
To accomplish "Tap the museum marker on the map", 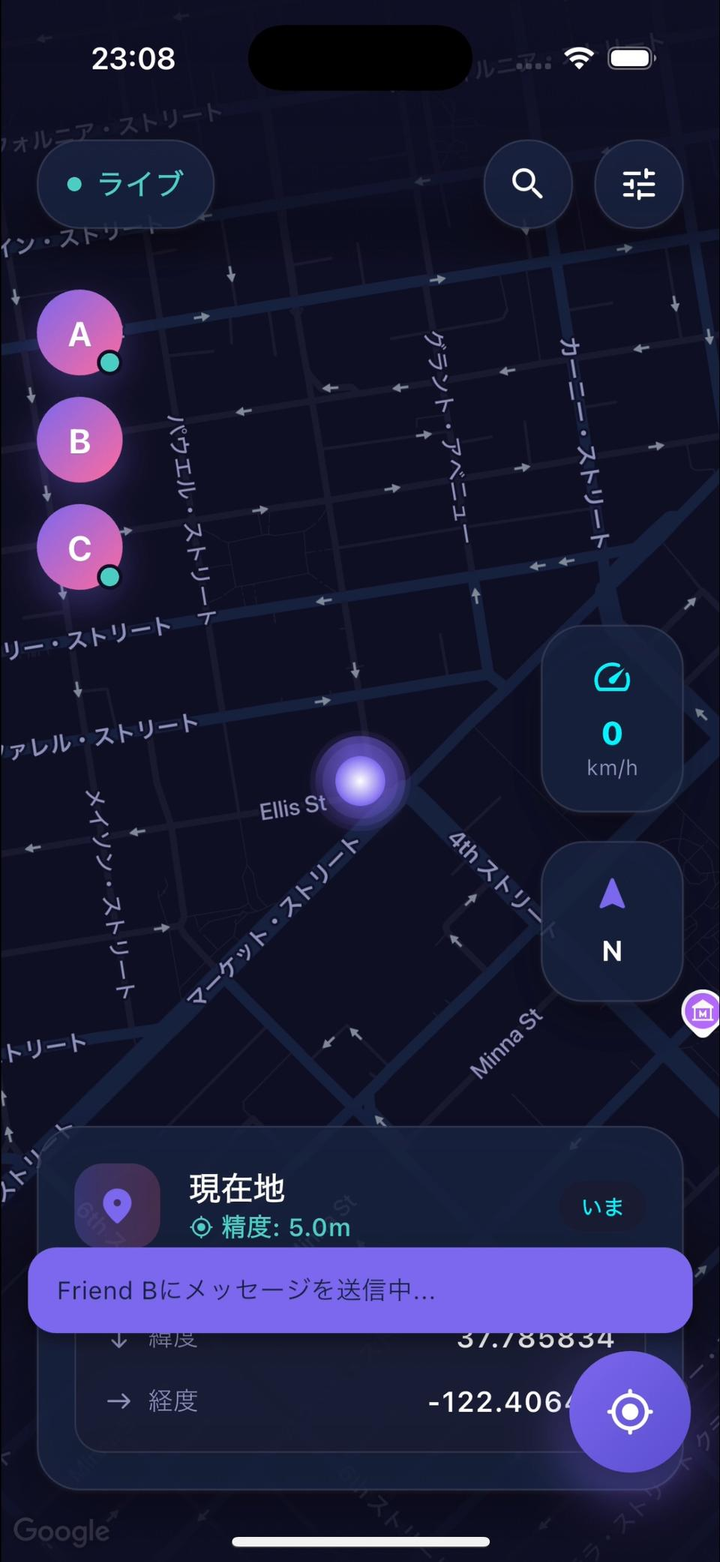I will pyautogui.click(x=702, y=1012).
